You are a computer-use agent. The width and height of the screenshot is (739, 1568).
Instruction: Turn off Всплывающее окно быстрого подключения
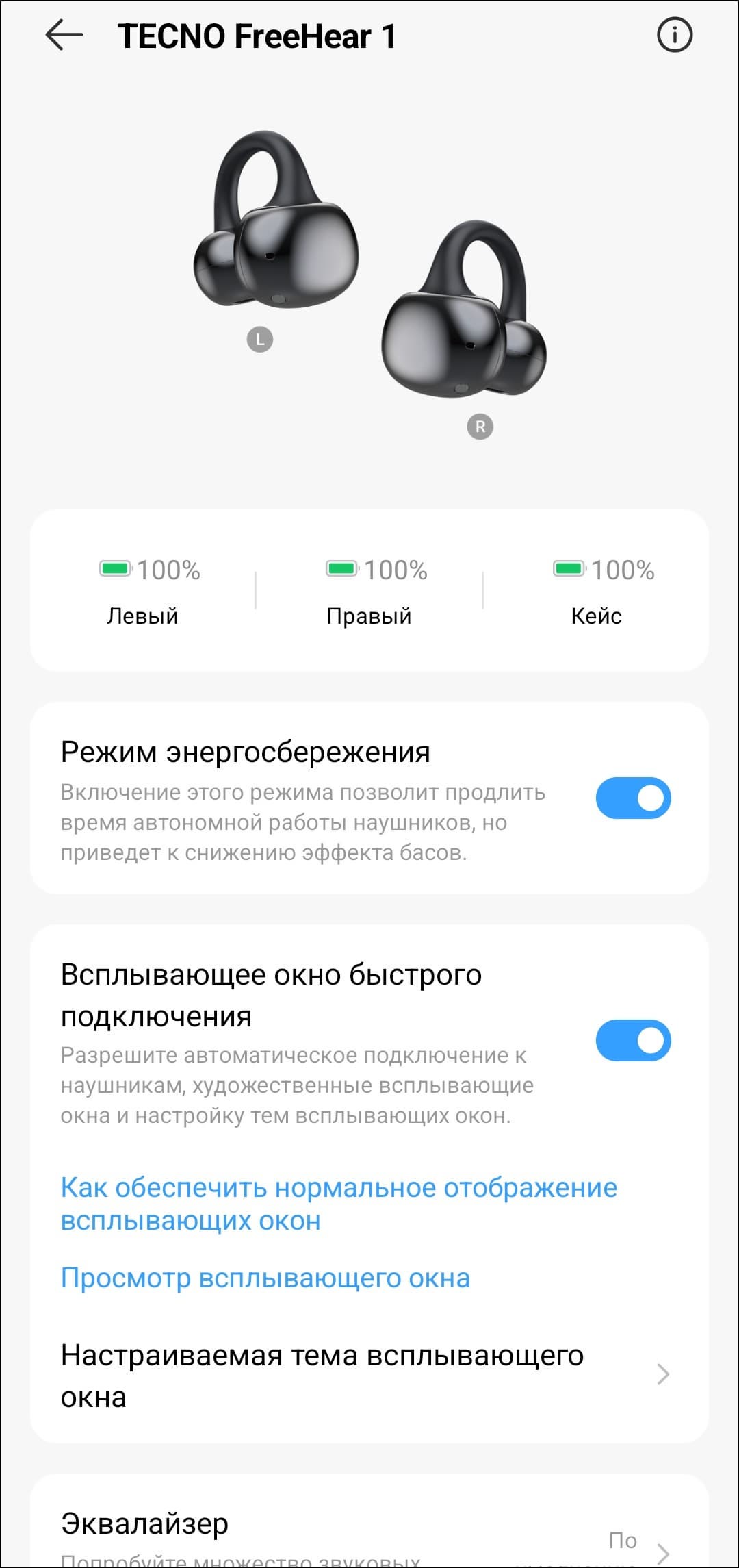click(633, 1041)
